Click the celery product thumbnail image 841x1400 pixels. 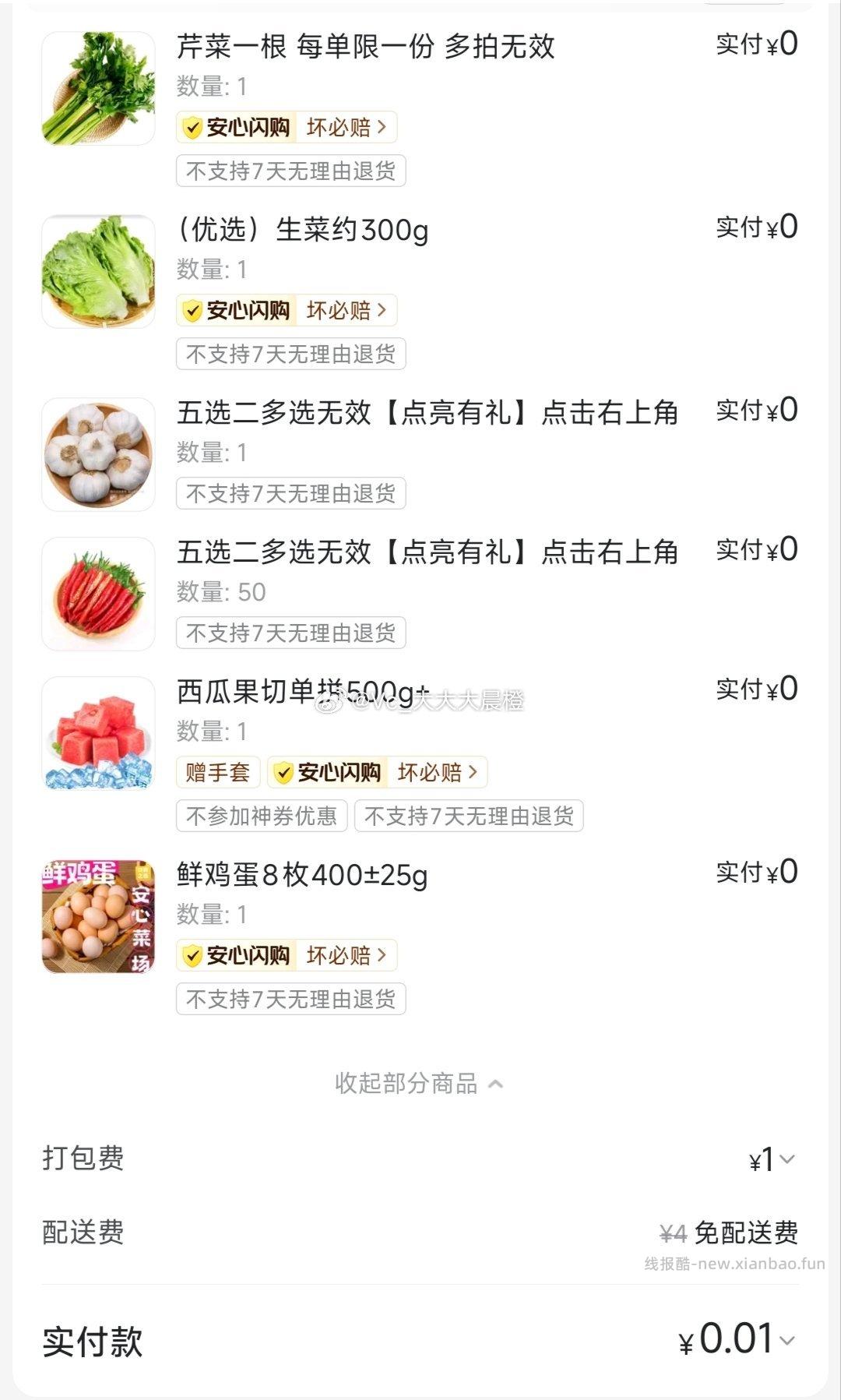pos(97,86)
